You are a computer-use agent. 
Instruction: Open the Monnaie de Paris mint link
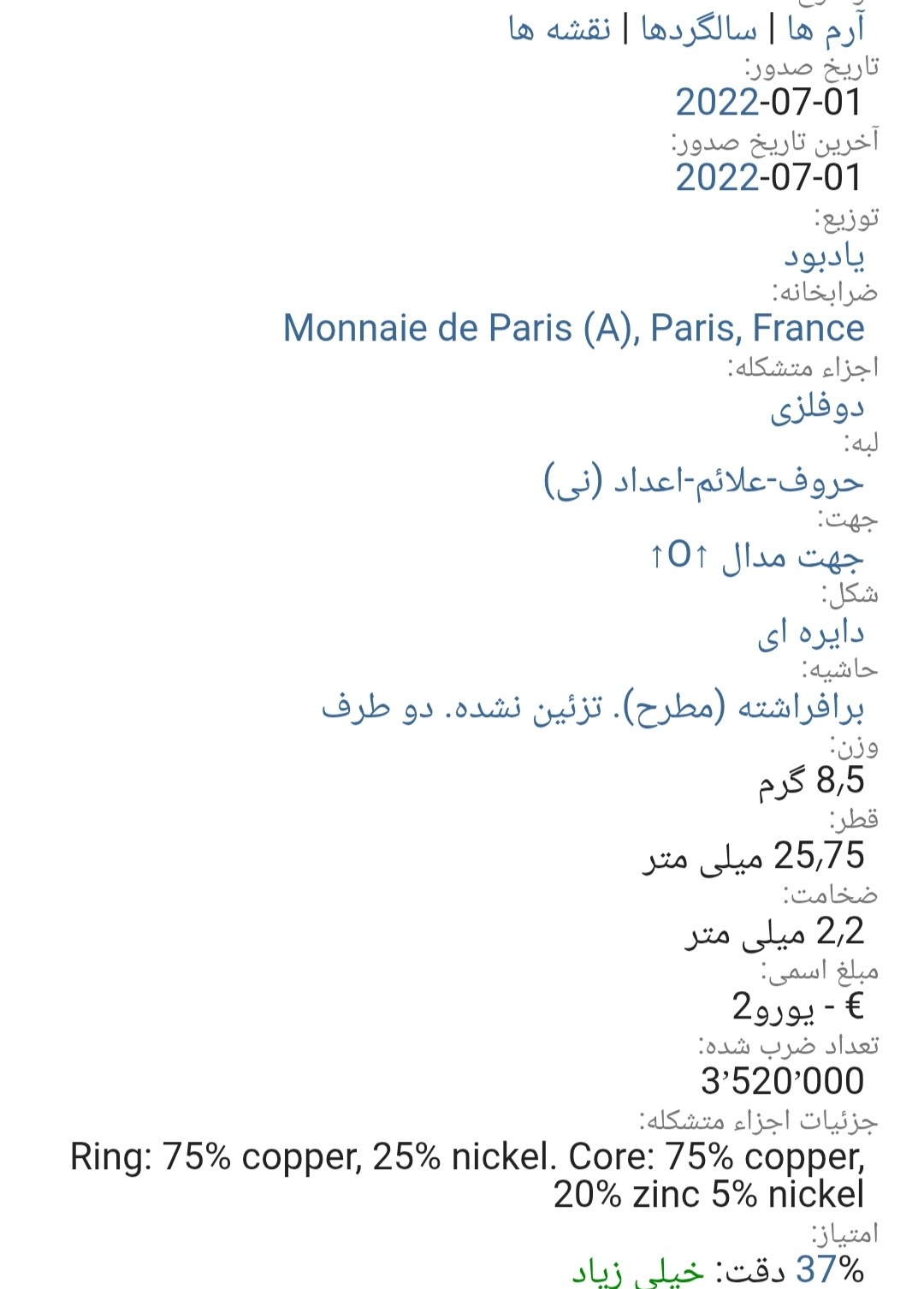pyautogui.click(x=573, y=329)
